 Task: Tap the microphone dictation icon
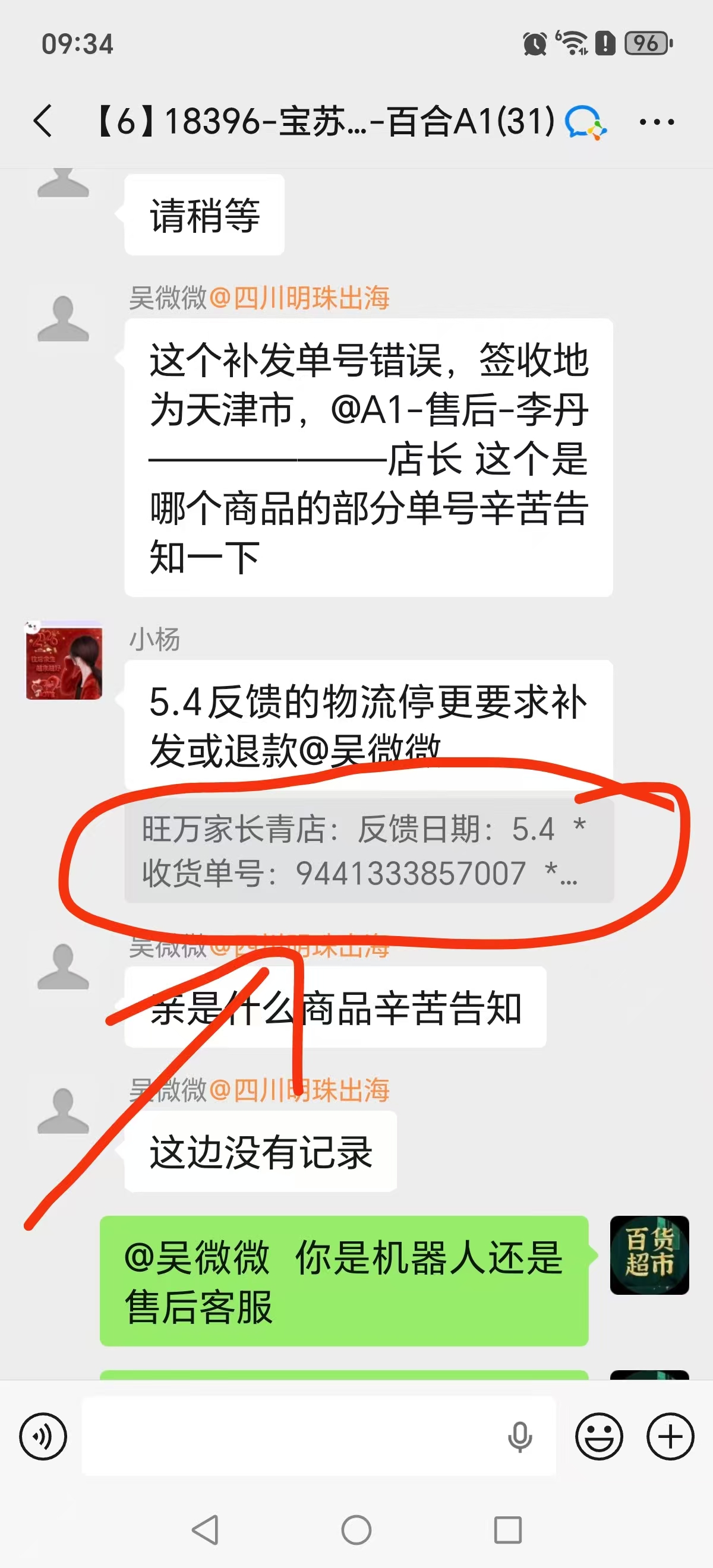click(x=519, y=1437)
